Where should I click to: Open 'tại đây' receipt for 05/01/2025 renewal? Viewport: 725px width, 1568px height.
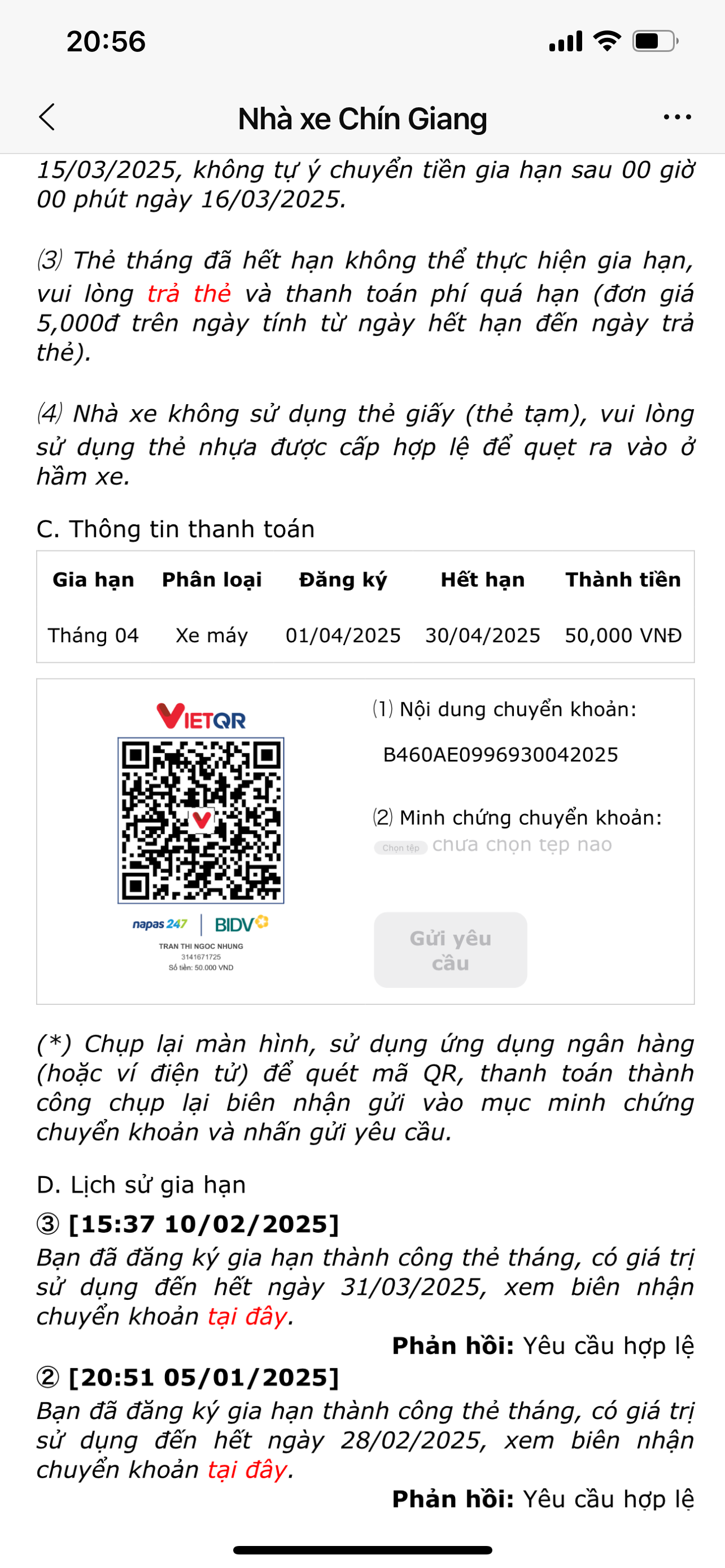point(247,1469)
